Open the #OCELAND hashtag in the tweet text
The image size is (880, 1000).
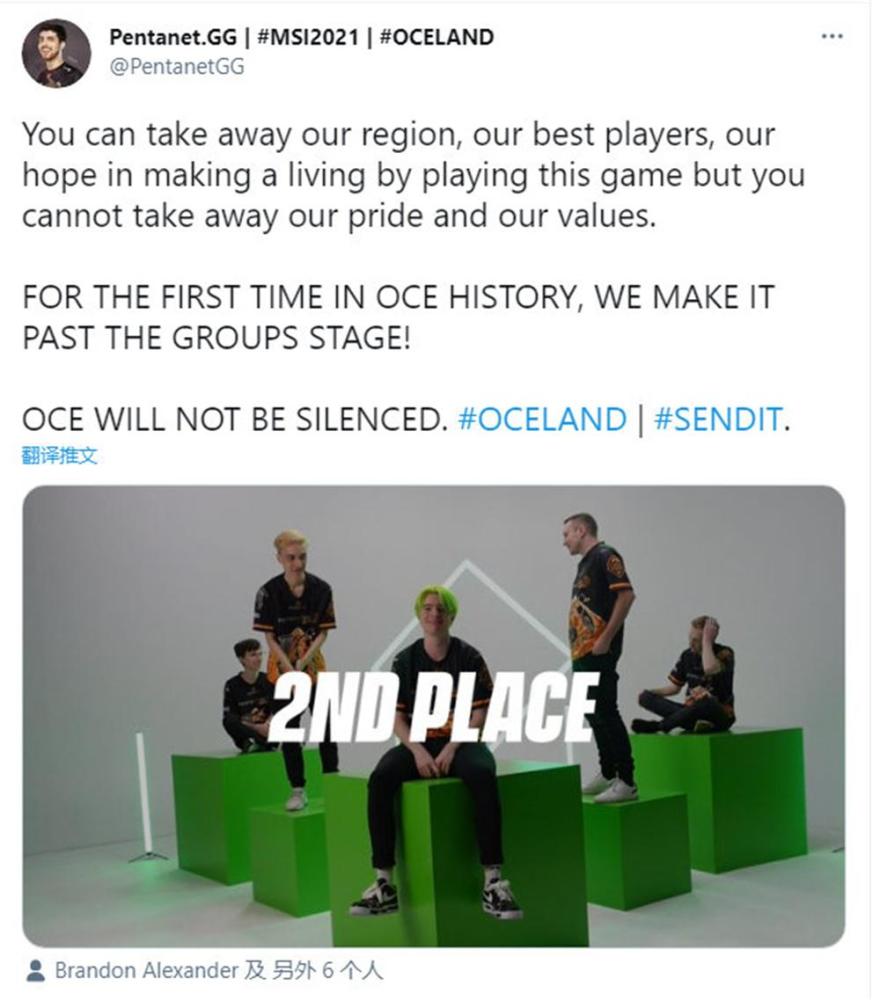point(542,419)
